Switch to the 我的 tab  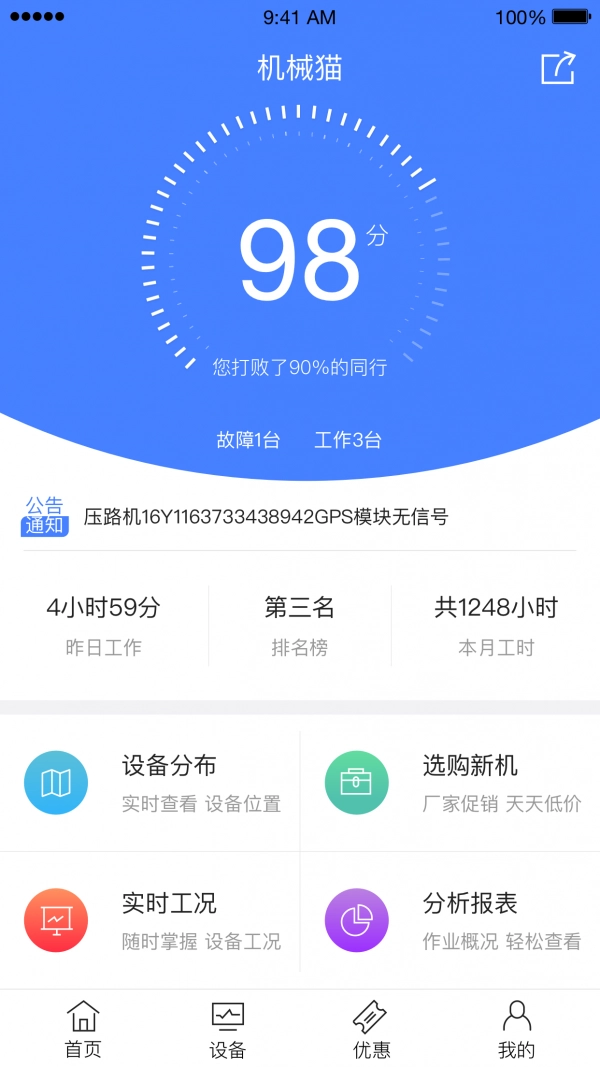pos(516,1029)
